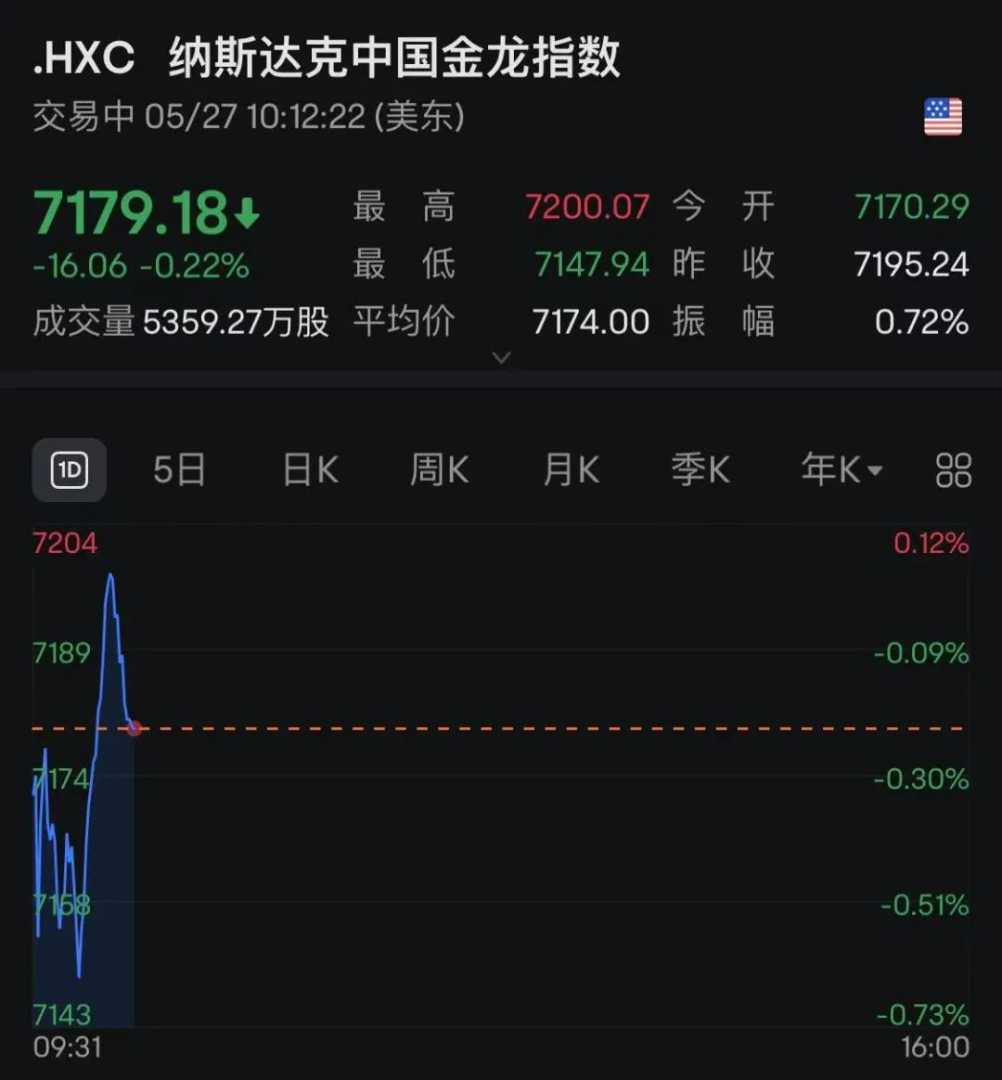Viewport: 1002px width, 1080px height.
Task: Expand the quote details chevron
Action: 503,357
